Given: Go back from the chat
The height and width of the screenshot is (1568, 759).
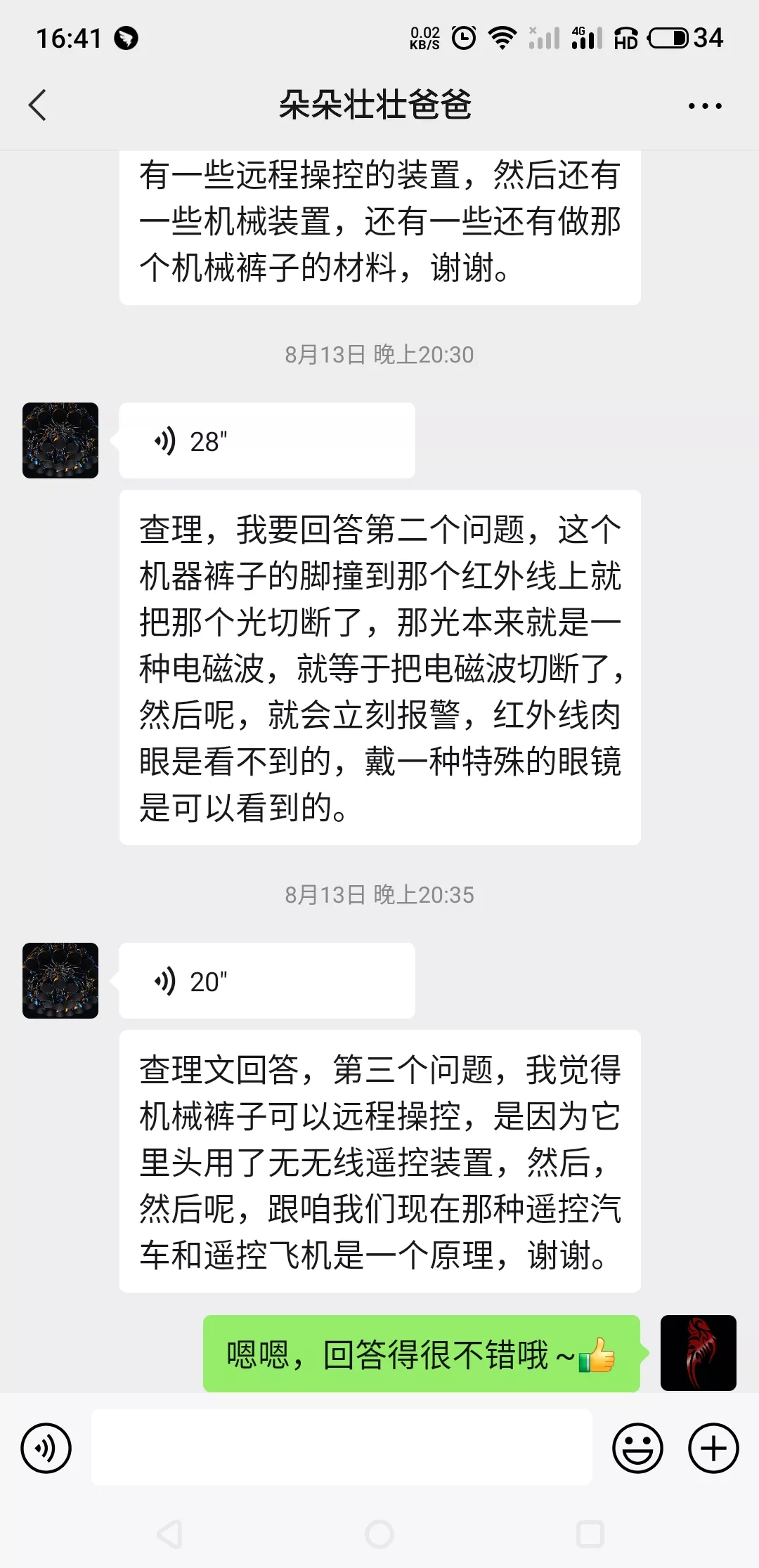Looking at the screenshot, I should click(x=38, y=105).
